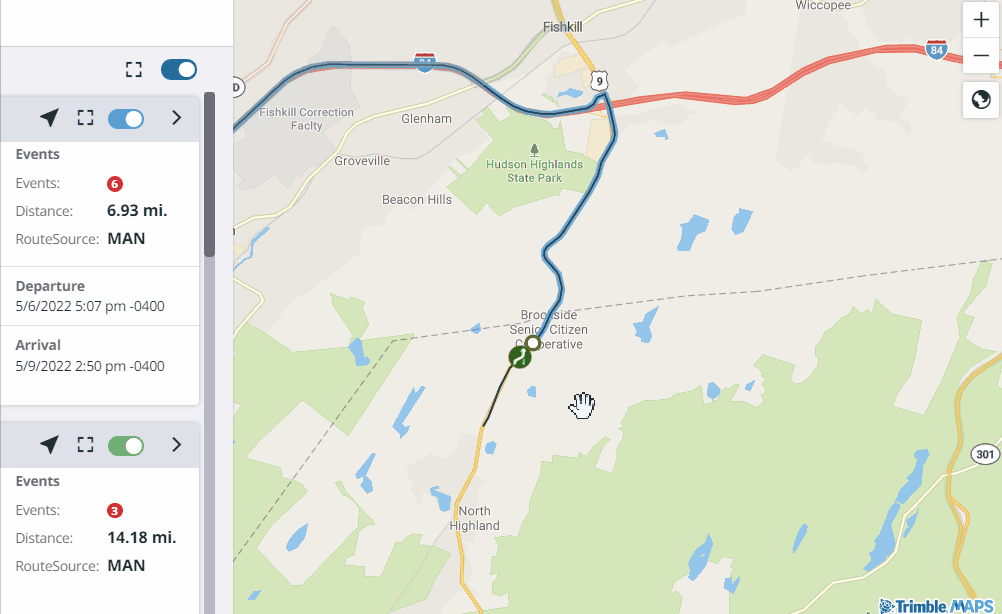Open the globe map-style button

click(980, 99)
